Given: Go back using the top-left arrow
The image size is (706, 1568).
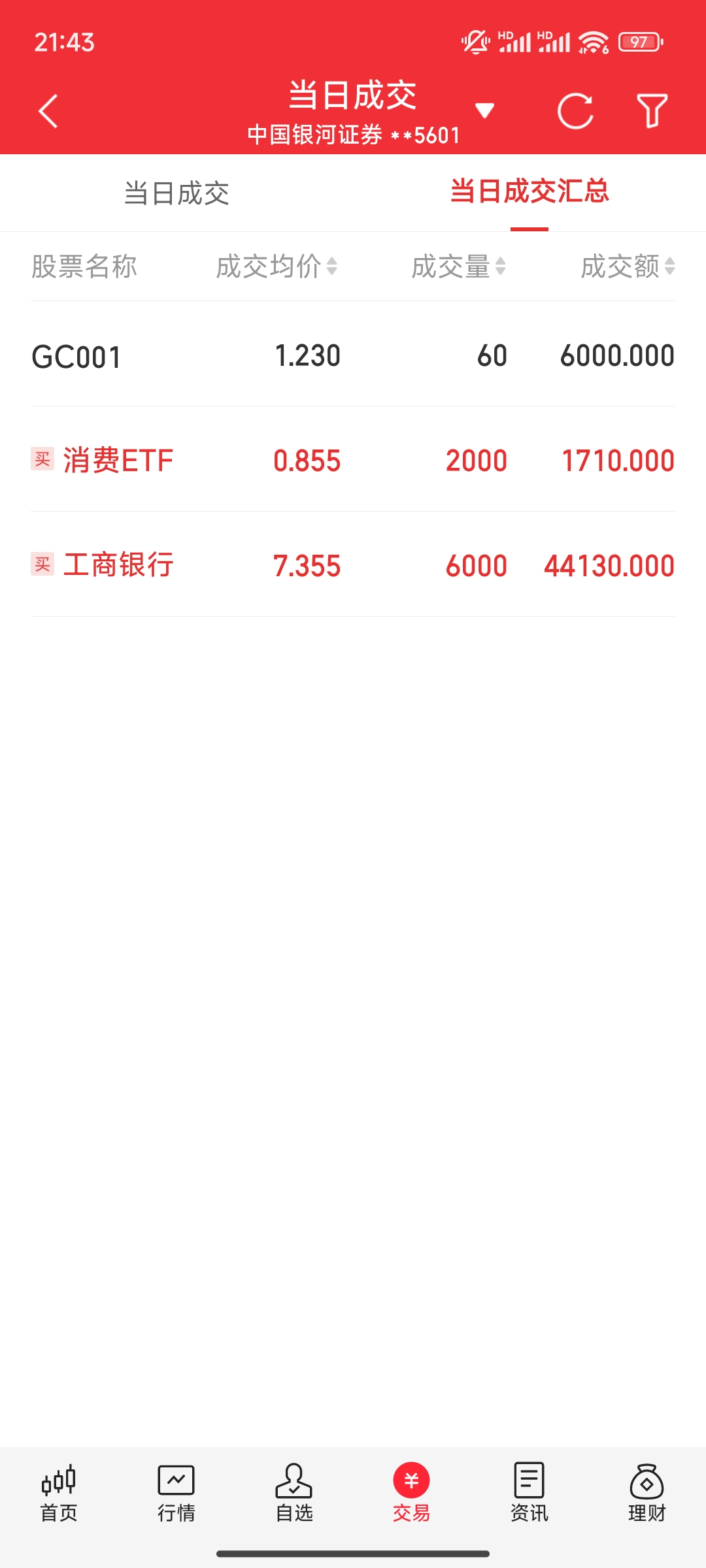Looking at the screenshot, I should point(48,111).
